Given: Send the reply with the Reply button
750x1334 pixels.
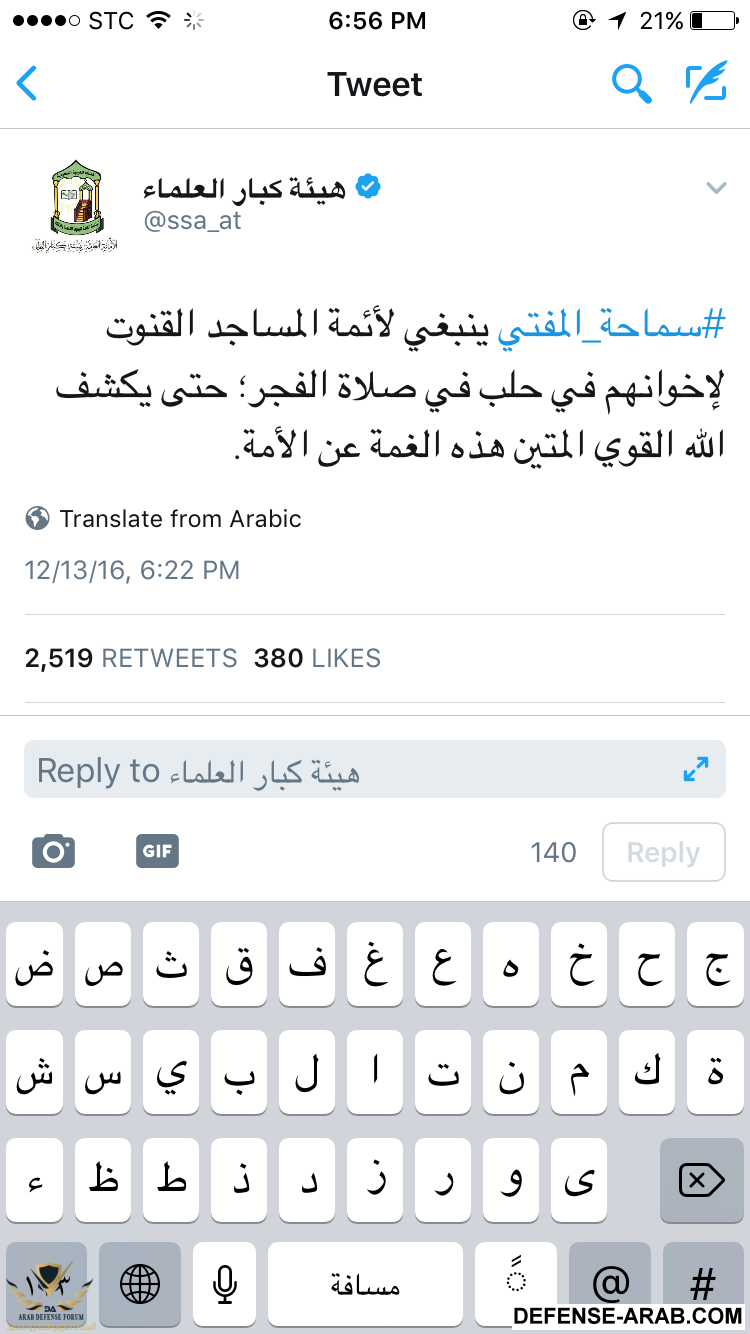Looking at the screenshot, I should (663, 852).
